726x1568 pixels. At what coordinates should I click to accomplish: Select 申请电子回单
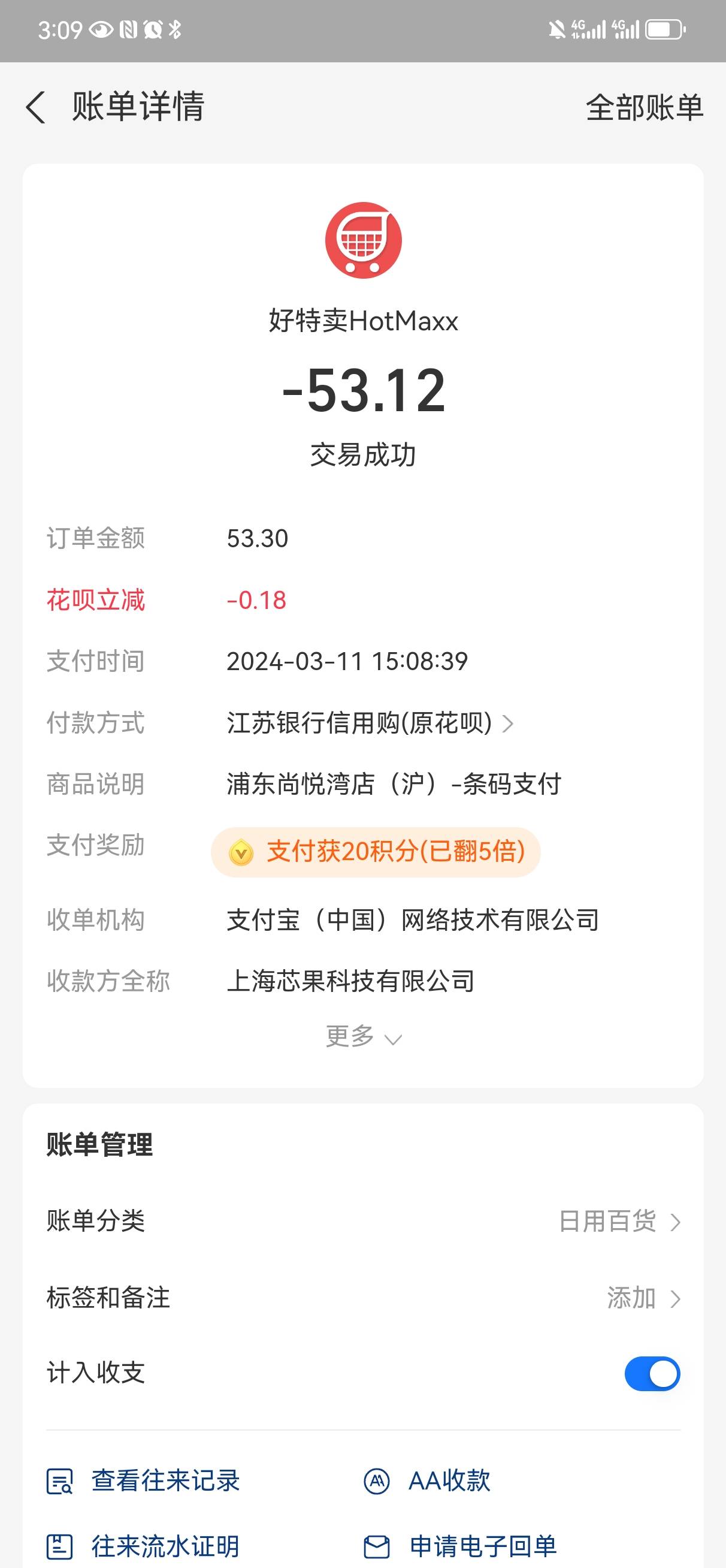tap(460, 1546)
